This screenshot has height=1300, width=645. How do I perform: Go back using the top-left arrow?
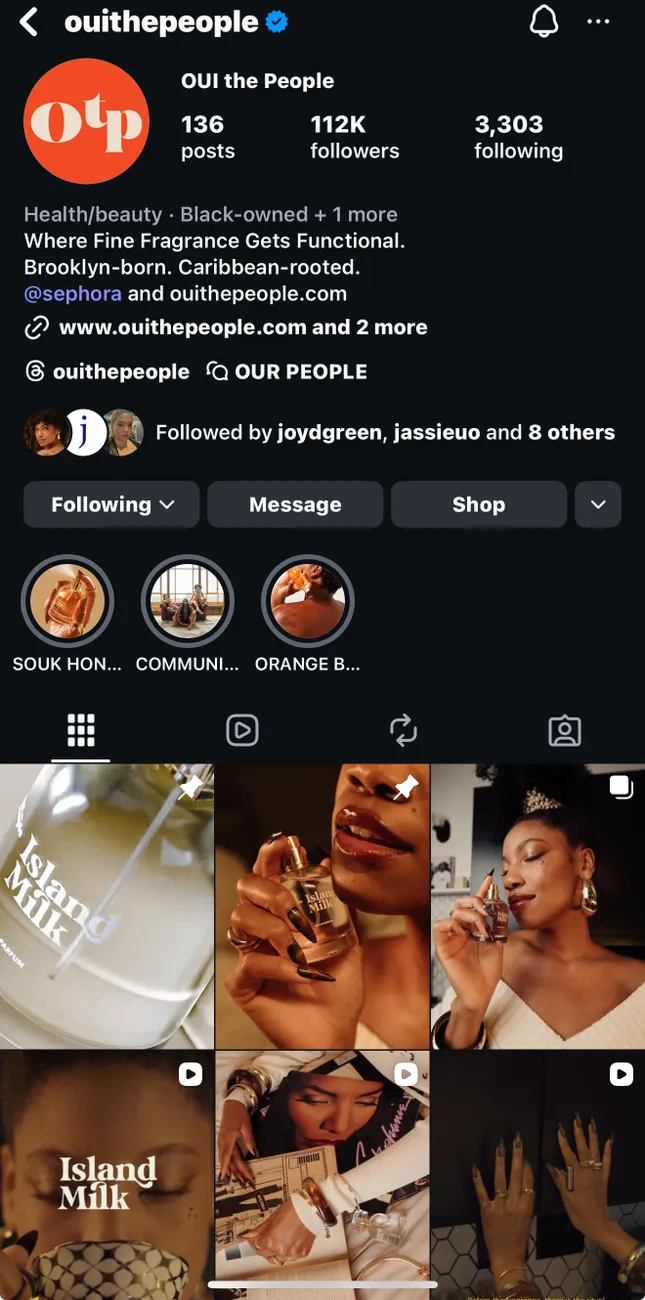(29, 22)
